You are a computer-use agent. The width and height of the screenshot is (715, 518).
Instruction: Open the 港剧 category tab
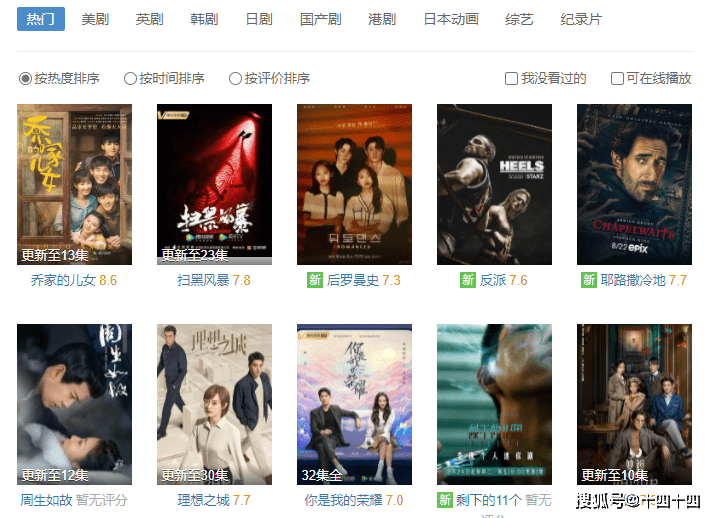[381, 19]
